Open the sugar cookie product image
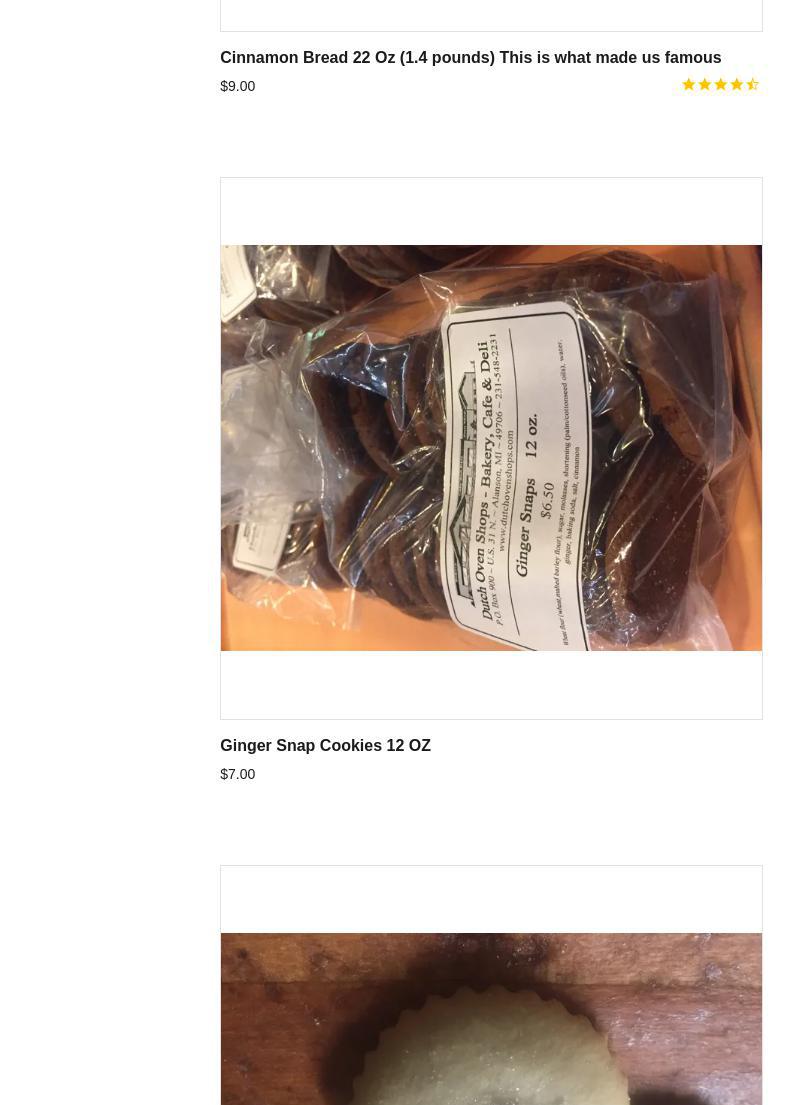 point(491,1020)
